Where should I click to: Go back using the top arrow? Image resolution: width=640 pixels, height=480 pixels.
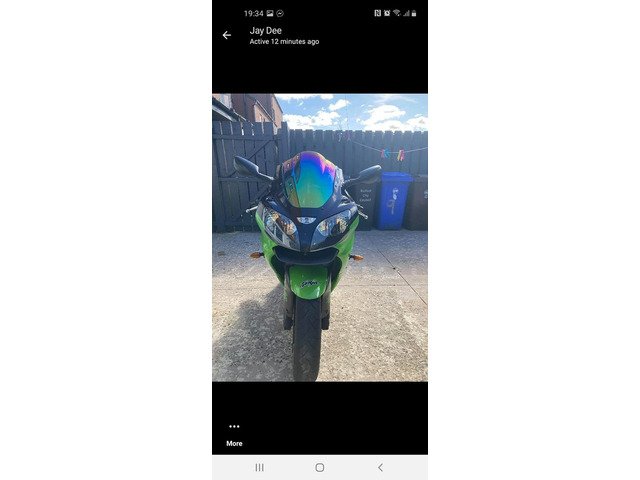pos(227,35)
